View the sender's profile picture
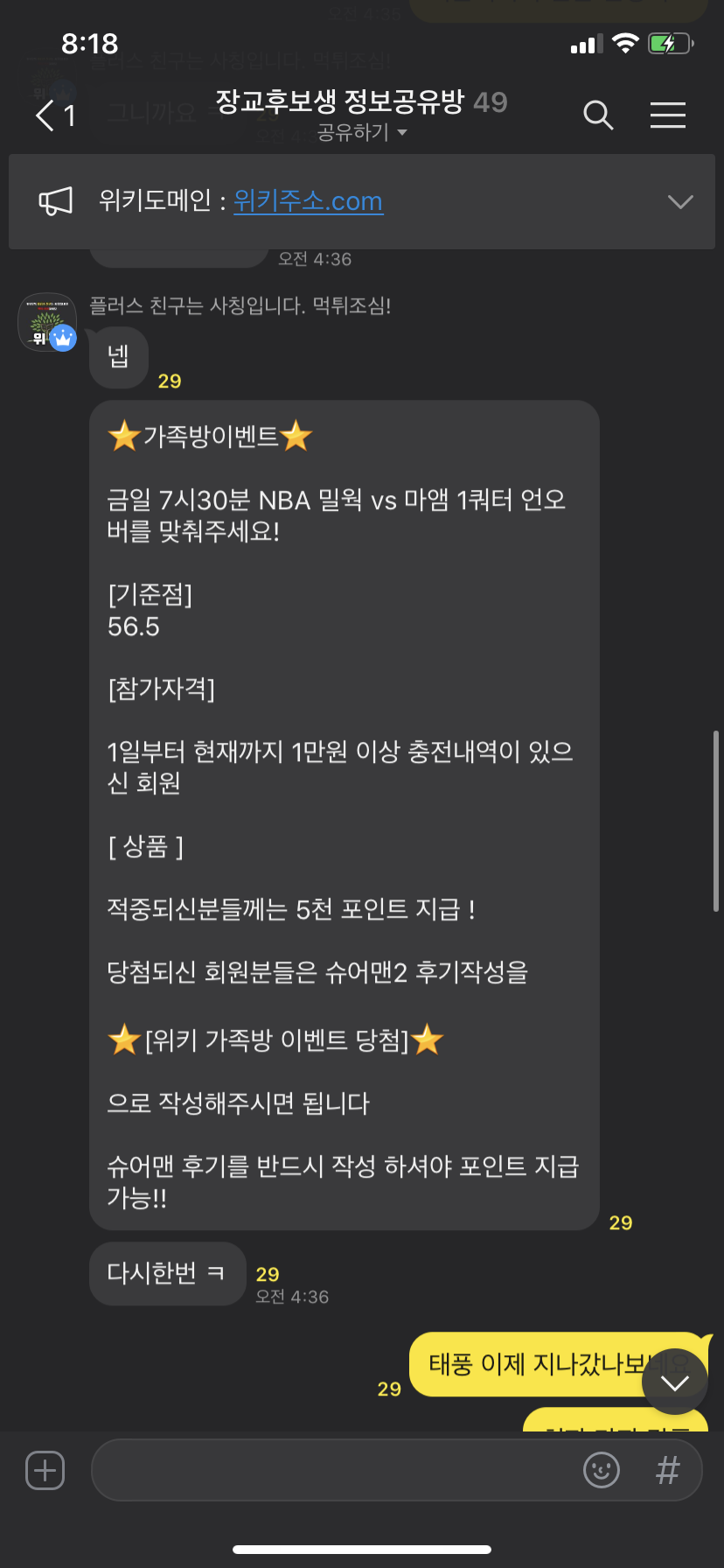 tap(47, 322)
